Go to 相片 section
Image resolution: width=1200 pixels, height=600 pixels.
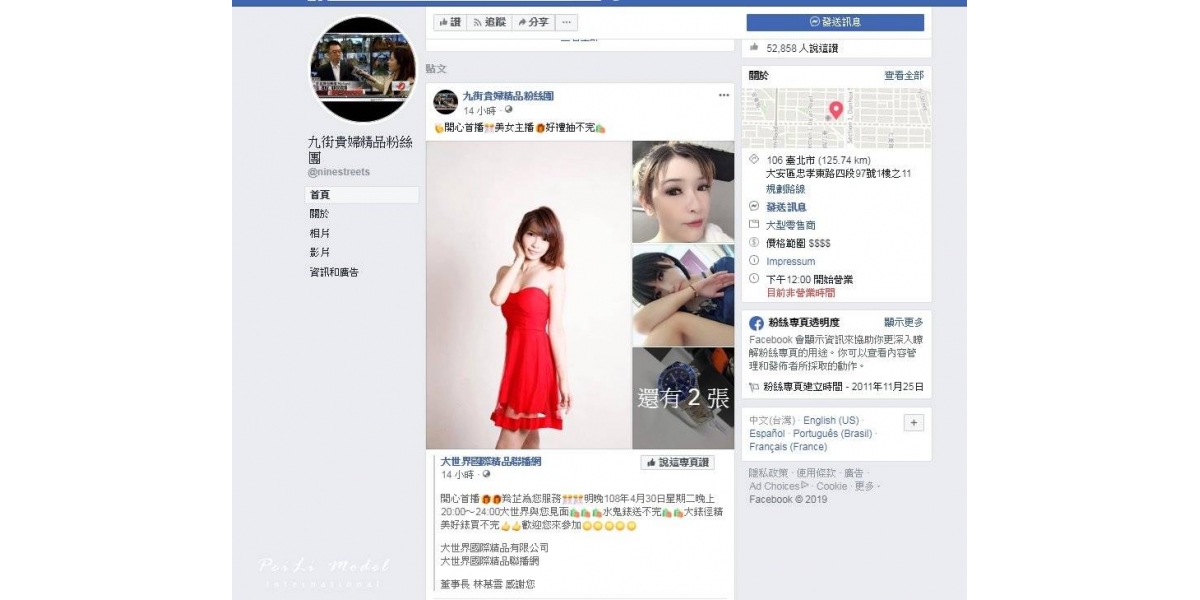pos(319,233)
